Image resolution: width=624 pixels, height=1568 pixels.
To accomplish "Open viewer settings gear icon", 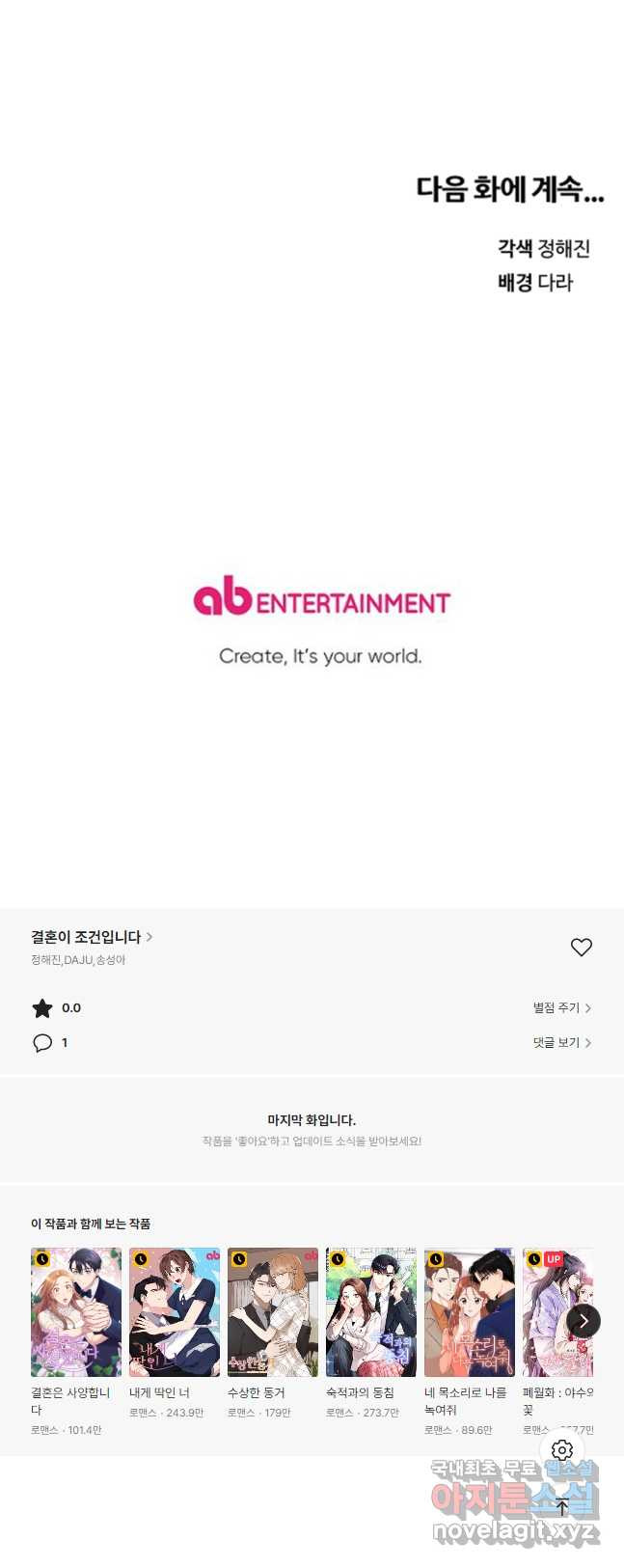I will (x=562, y=1450).
